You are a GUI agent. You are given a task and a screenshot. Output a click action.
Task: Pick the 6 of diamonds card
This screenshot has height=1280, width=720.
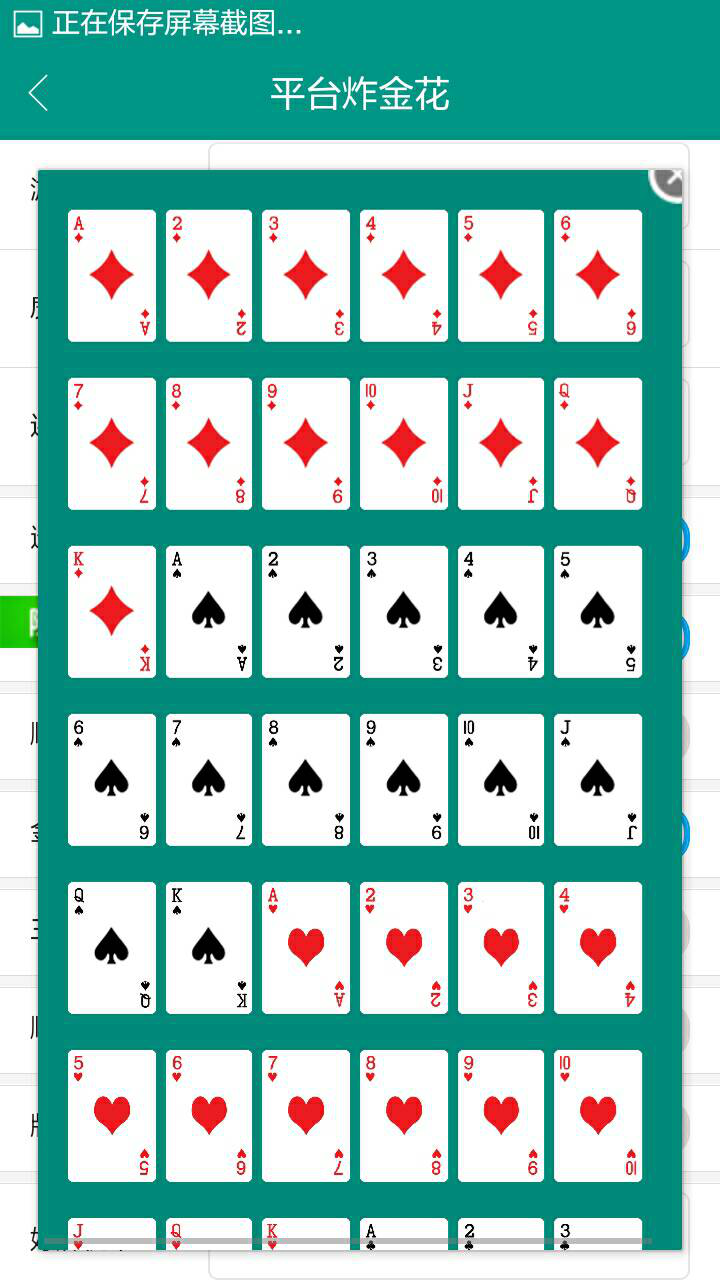click(598, 276)
